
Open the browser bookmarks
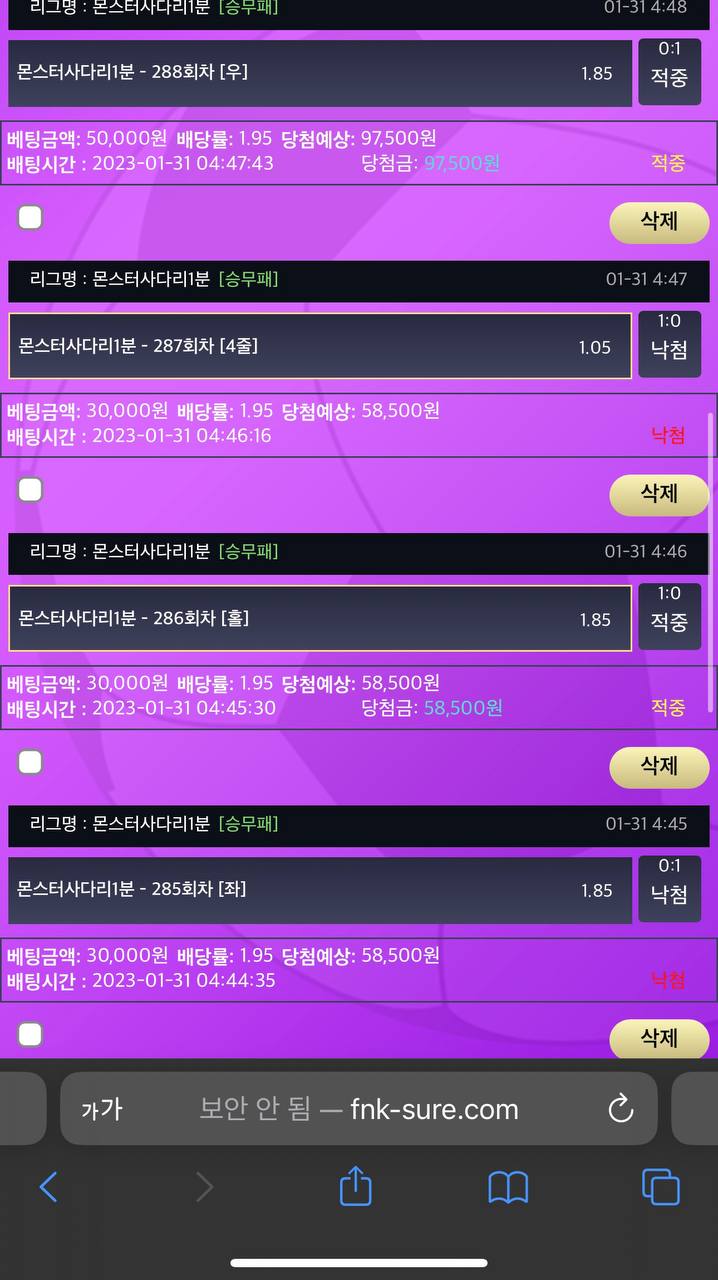tap(508, 1187)
